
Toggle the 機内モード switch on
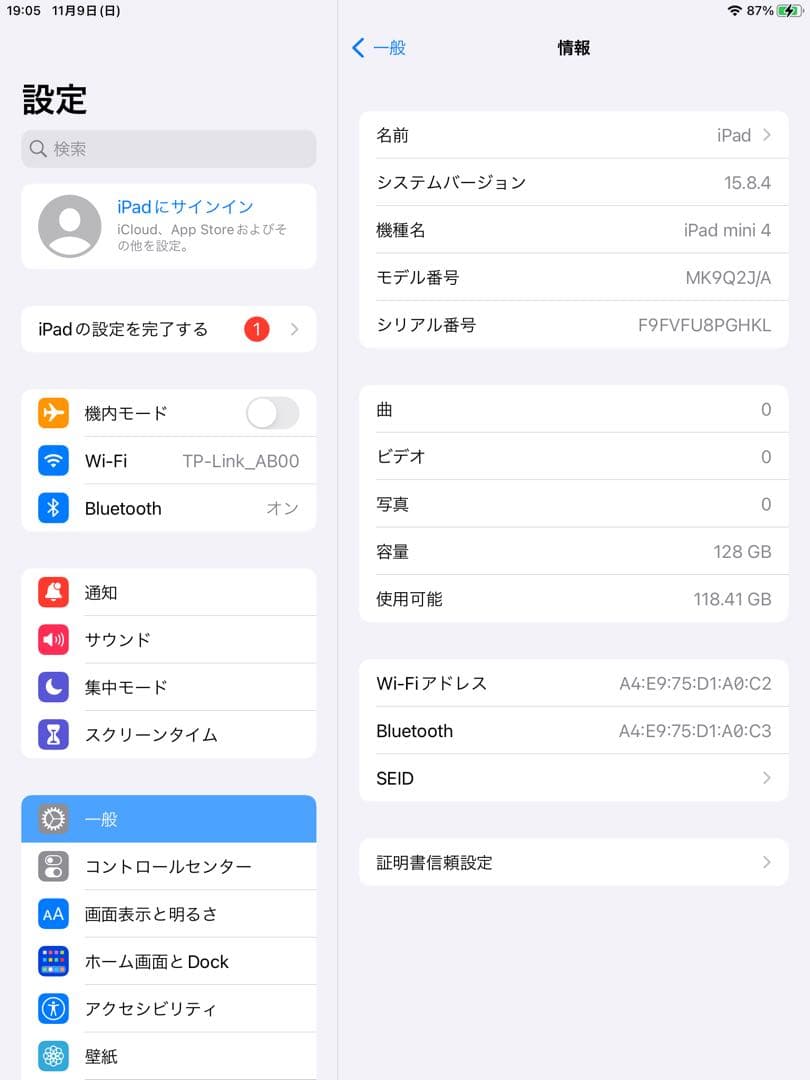pos(271,413)
